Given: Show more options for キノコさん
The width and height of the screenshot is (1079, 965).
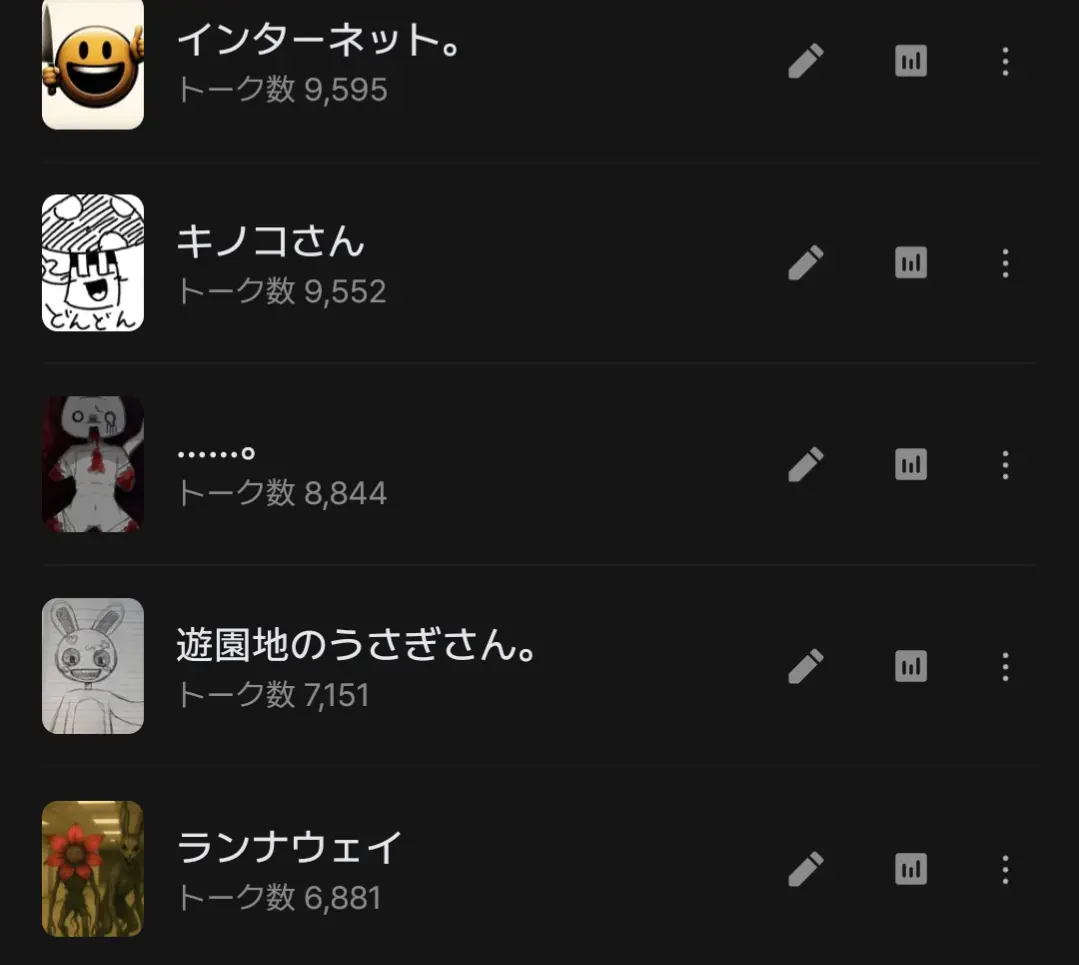Looking at the screenshot, I should click(1005, 263).
